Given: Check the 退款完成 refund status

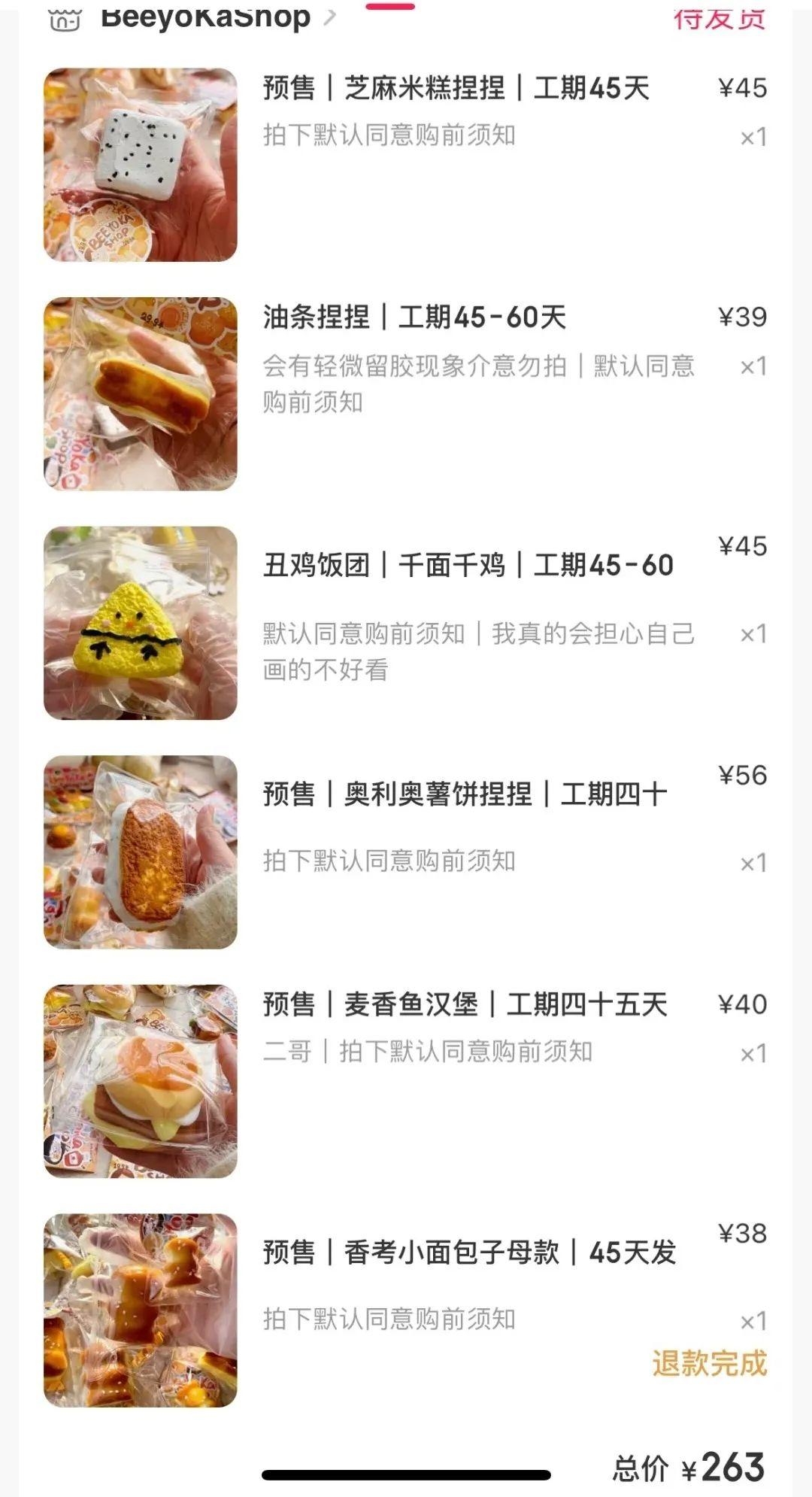Looking at the screenshot, I should [709, 1363].
